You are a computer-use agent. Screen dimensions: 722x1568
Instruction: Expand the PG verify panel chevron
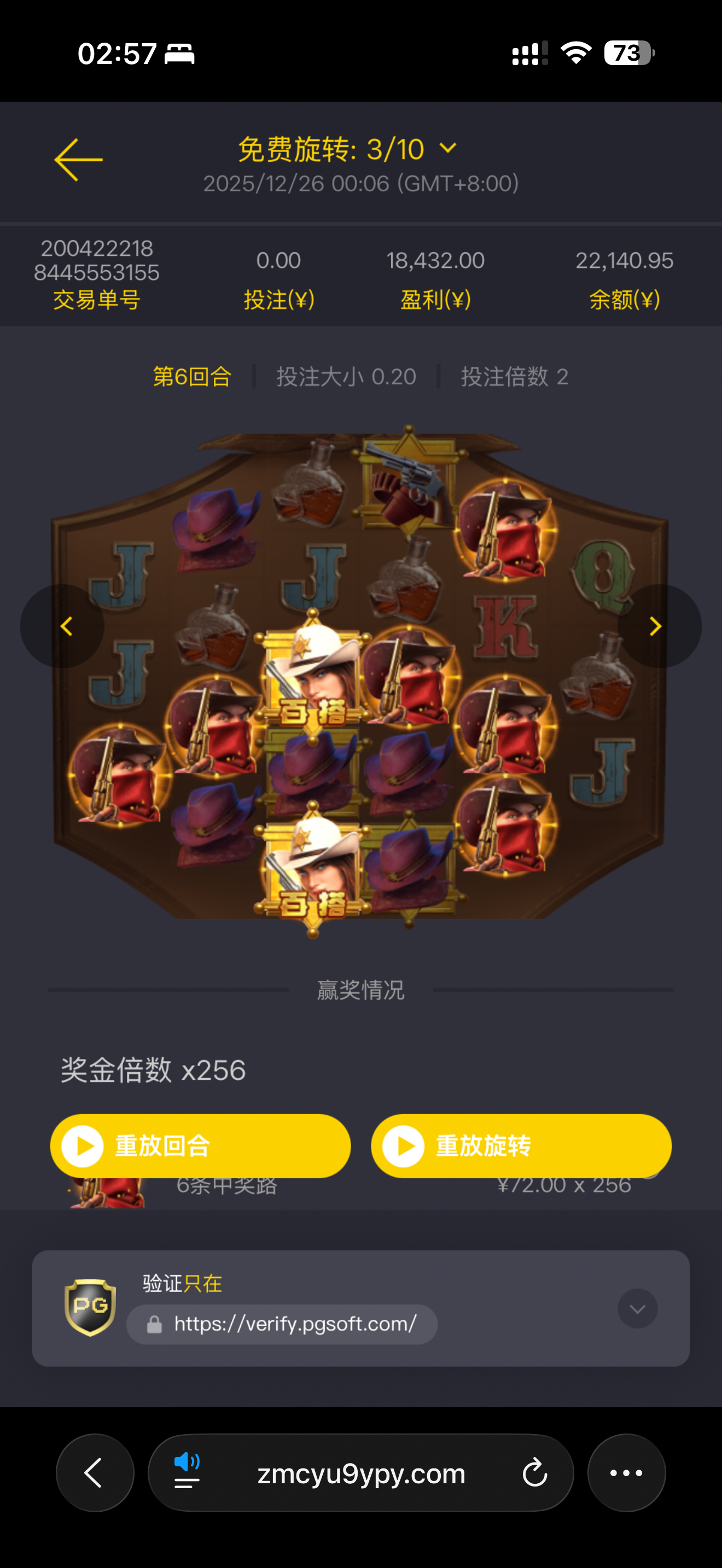tap(637, 1308)
